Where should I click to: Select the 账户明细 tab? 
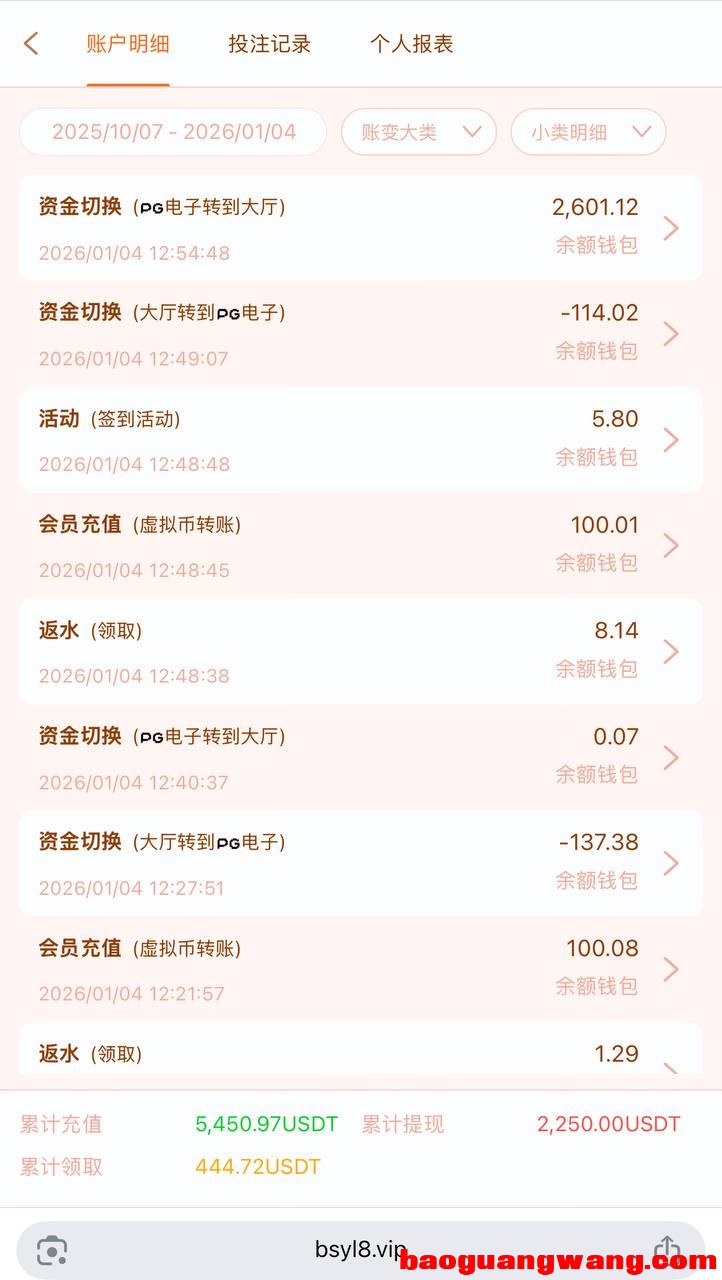[x=128, y=44]
